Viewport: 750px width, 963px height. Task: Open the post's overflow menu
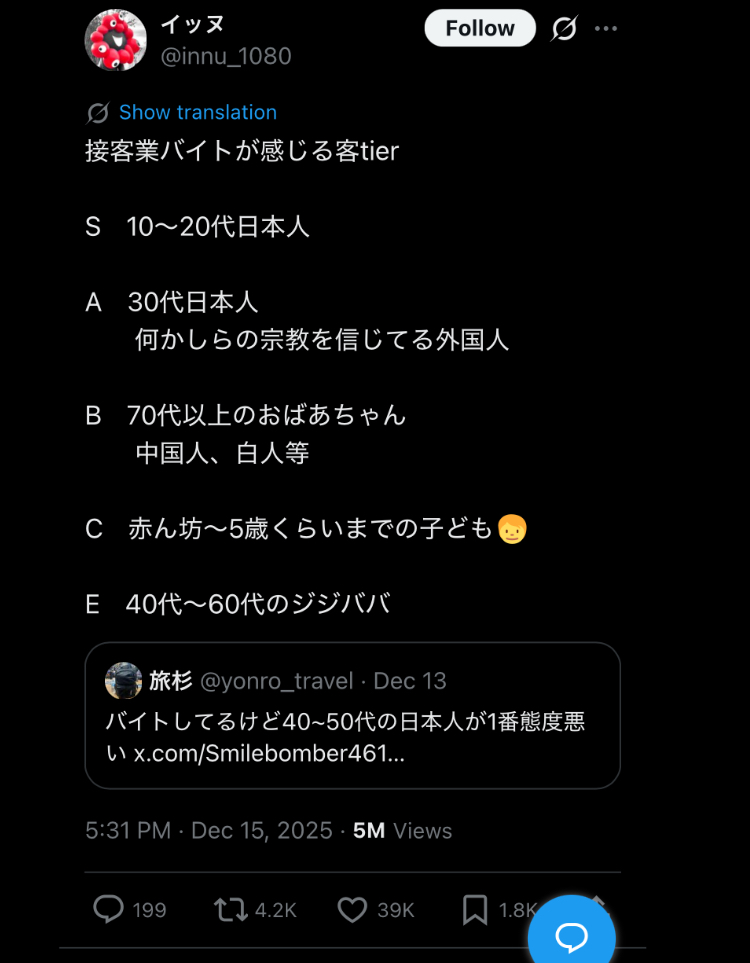pos(606,29)
